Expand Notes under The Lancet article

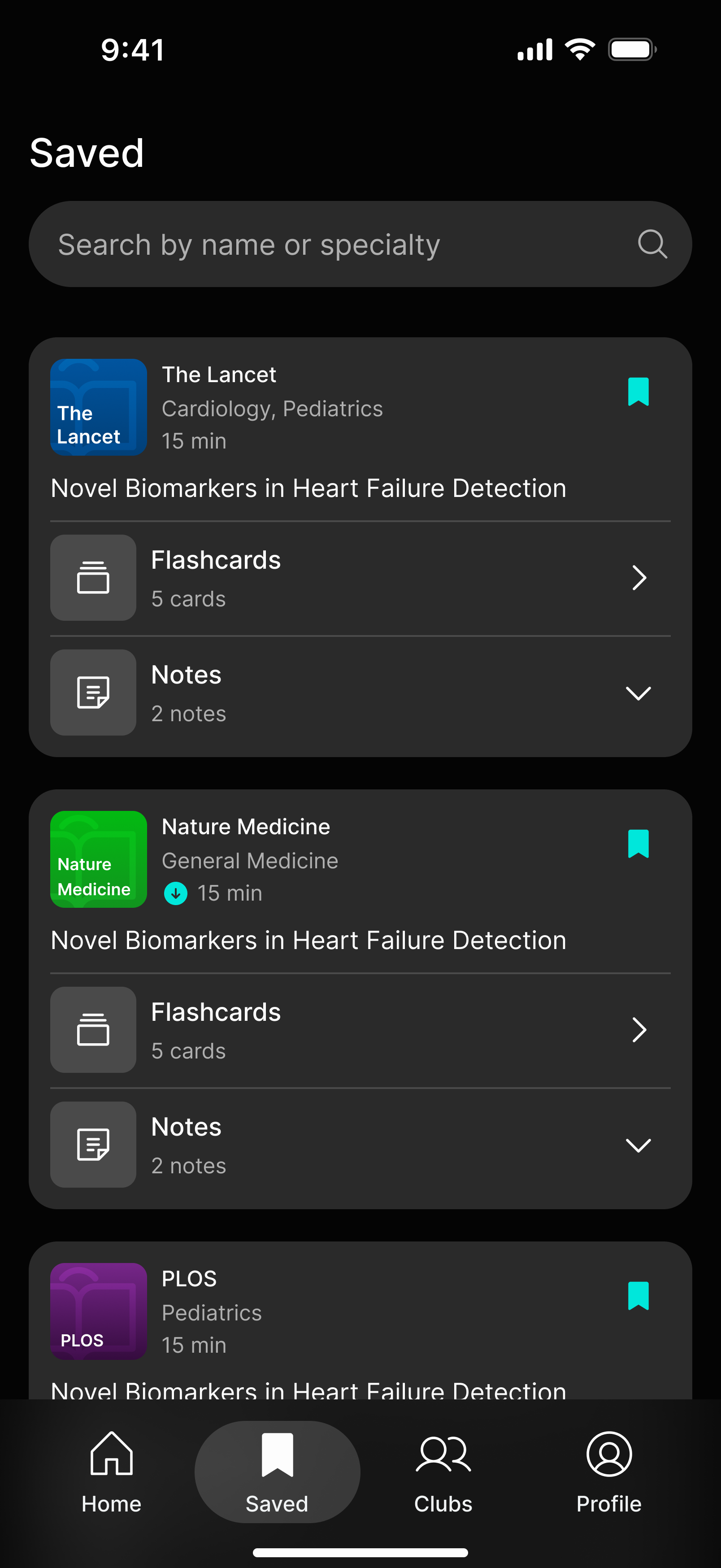(360, 693)
